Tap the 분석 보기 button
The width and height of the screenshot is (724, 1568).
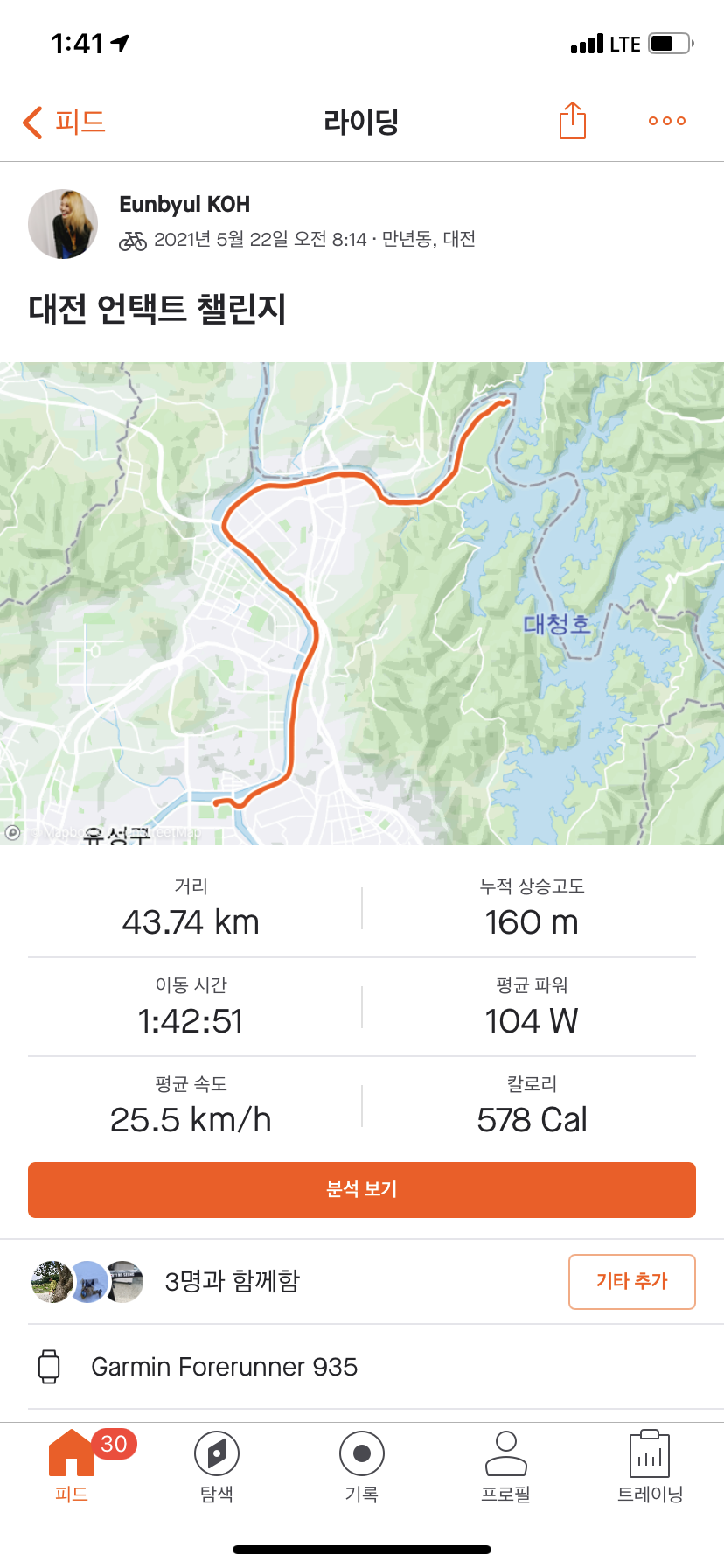pos(362,1189)
